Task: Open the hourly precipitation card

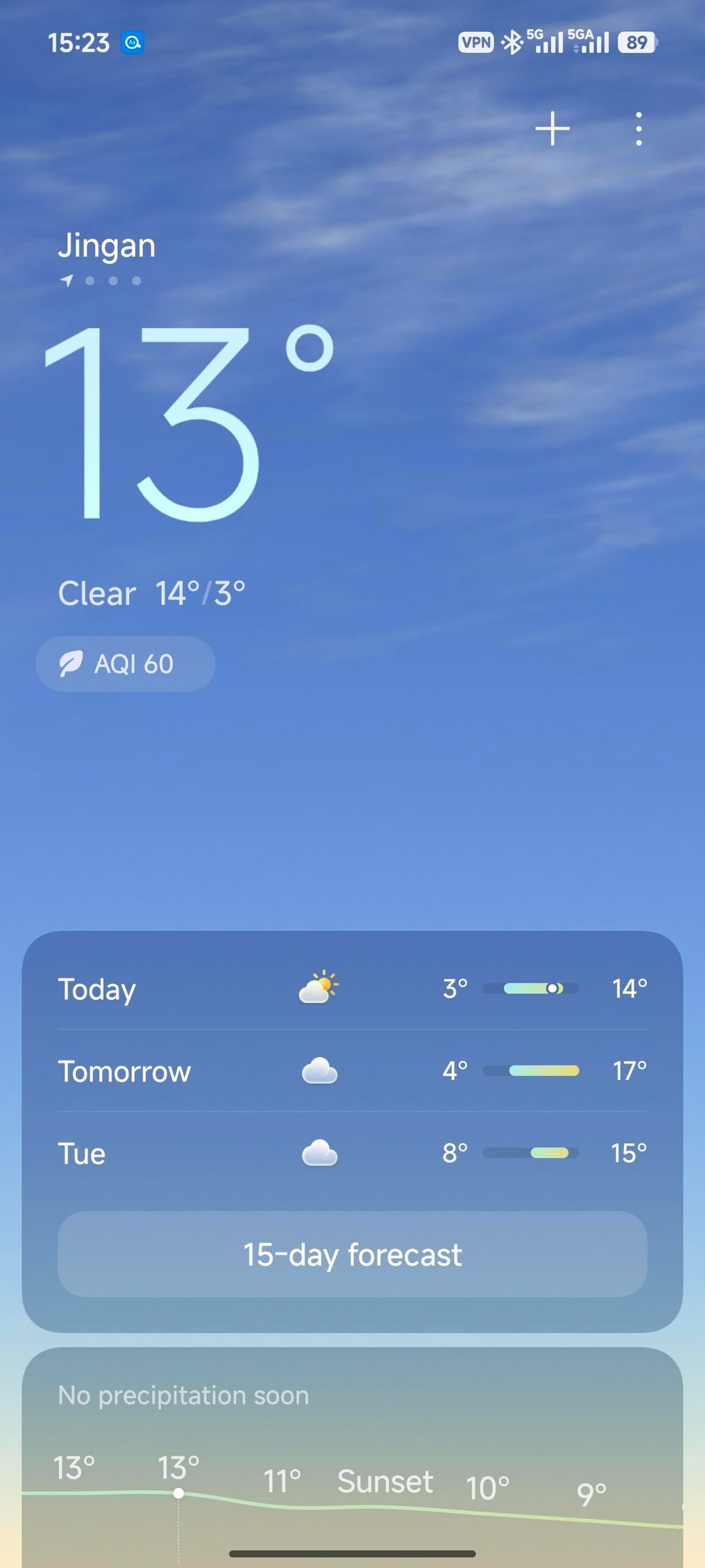Action: (x=352, y=1455)
